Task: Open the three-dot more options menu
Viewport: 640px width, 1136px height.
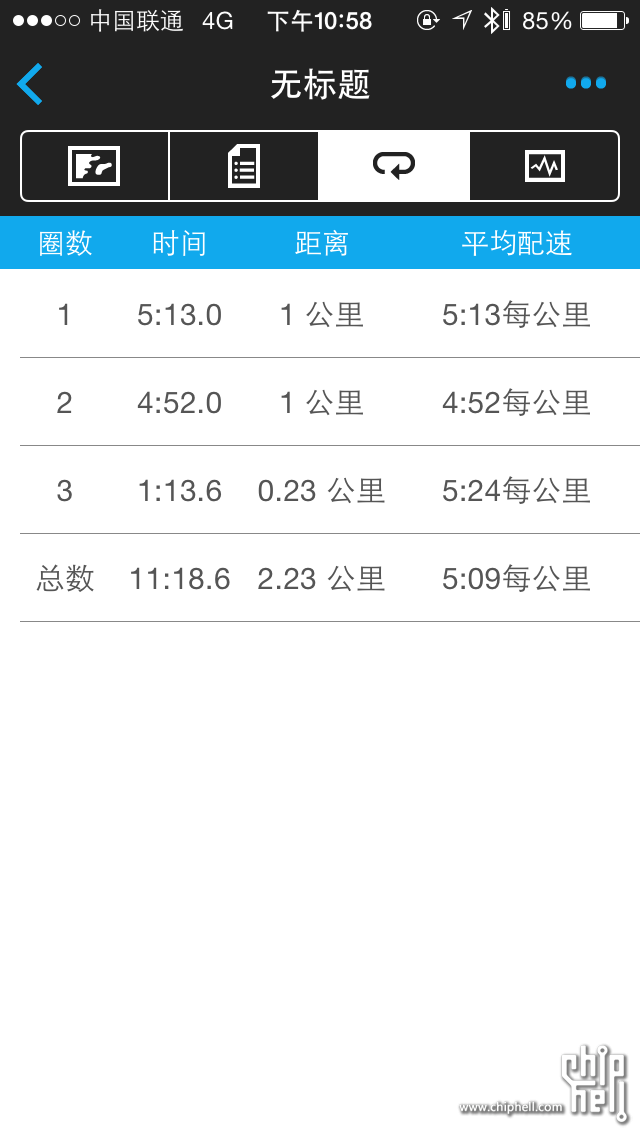Action: coord(586,83)
